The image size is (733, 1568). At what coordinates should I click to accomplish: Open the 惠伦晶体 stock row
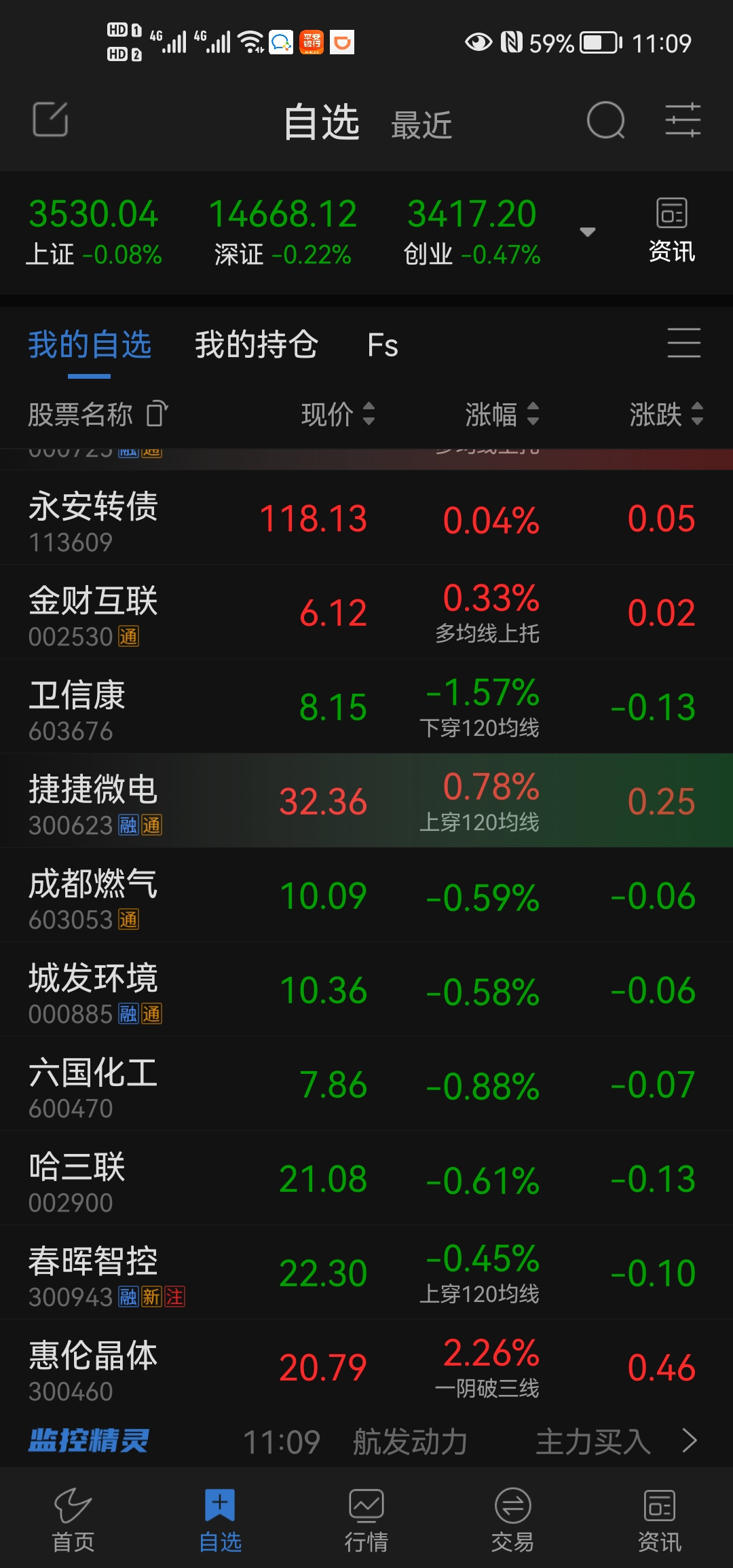point(366,1367)
